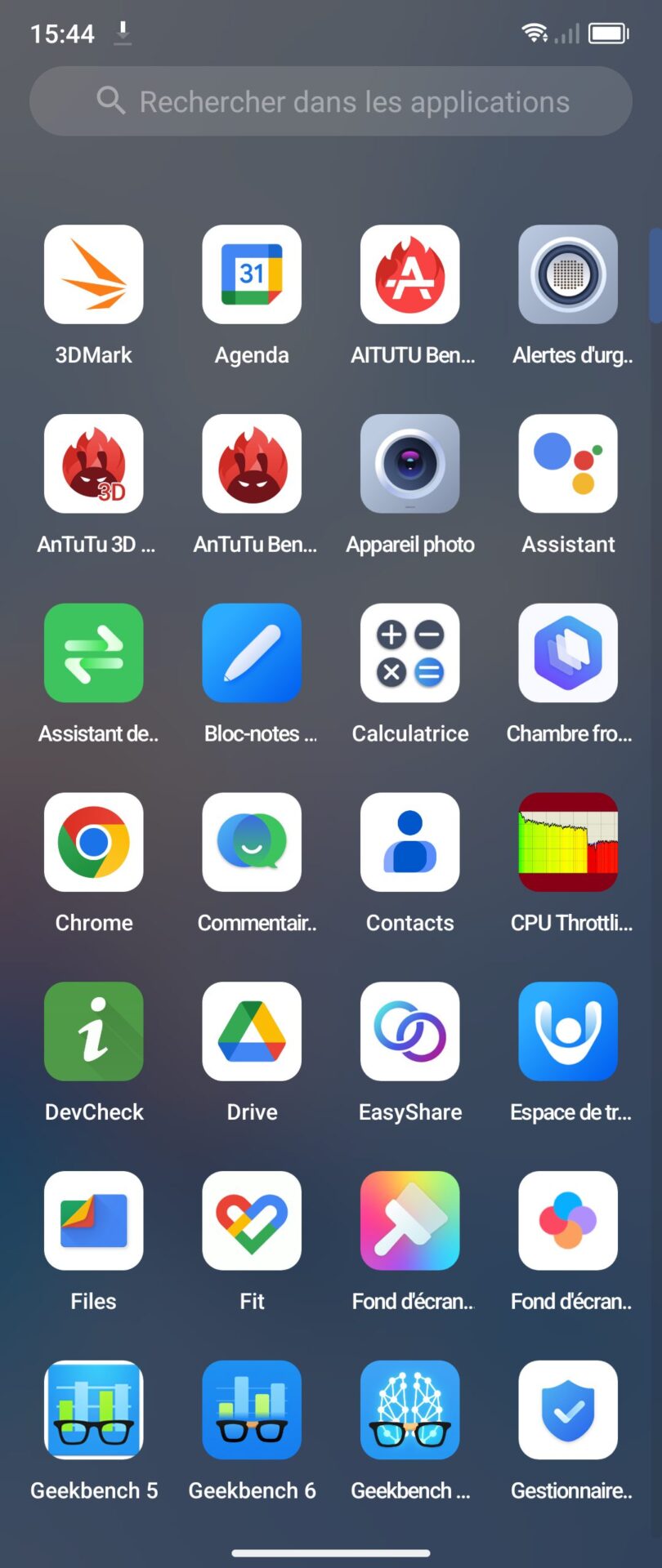This screenshot has height=1568, width=662.
Task: Open Chambre forte app
Action: point(568,653)
